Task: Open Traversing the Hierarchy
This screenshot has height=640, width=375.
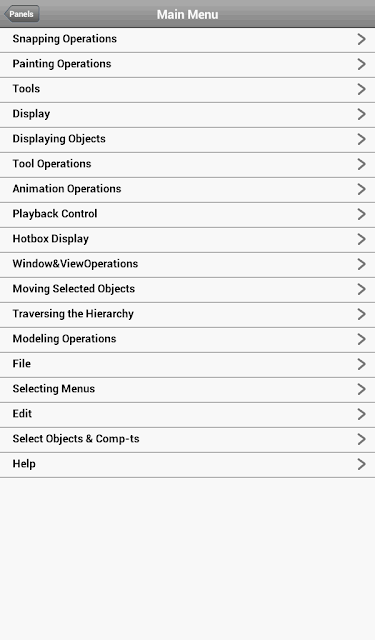Action: [187, 314]
